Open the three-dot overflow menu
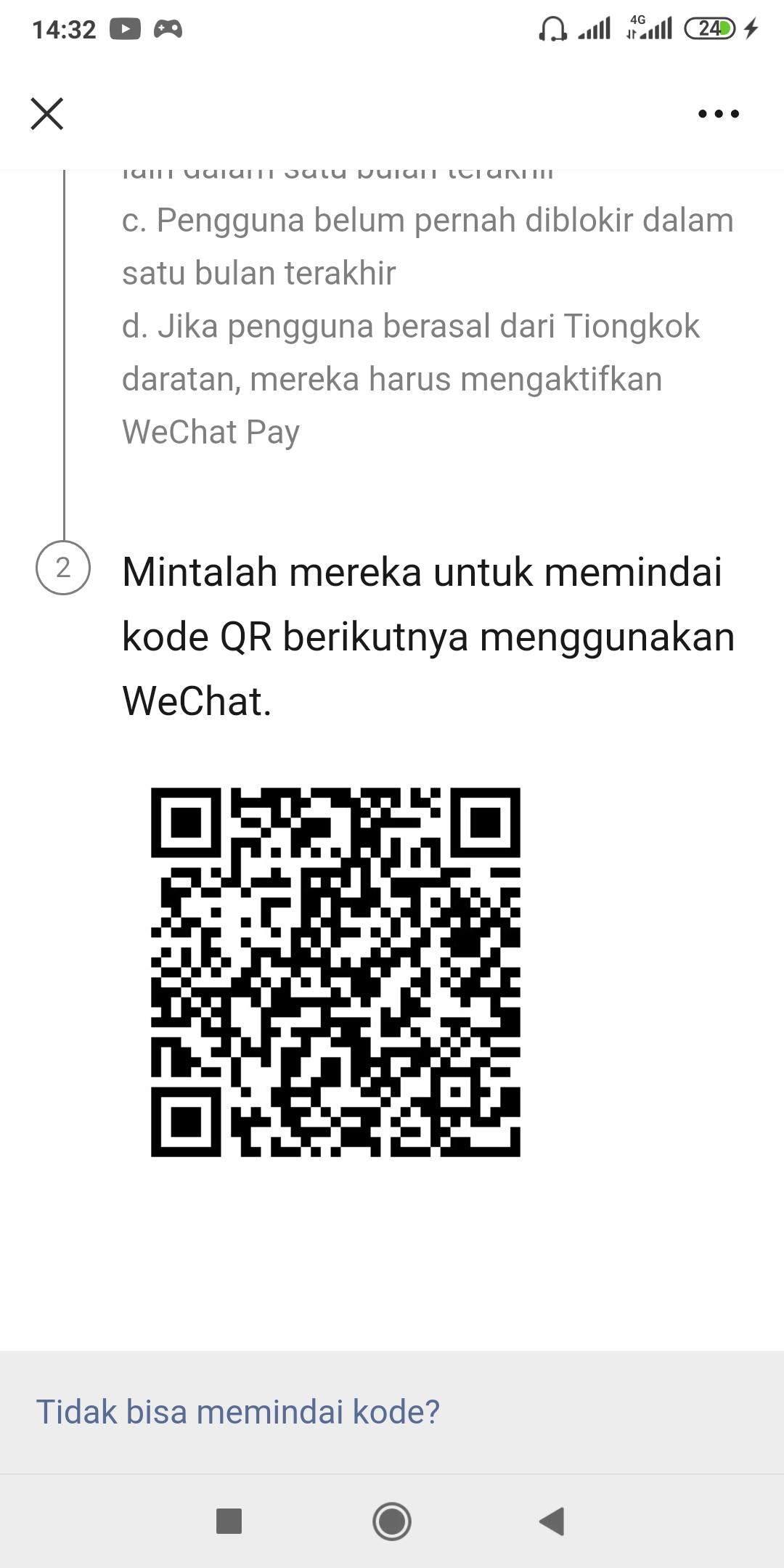 click(718, 114)
